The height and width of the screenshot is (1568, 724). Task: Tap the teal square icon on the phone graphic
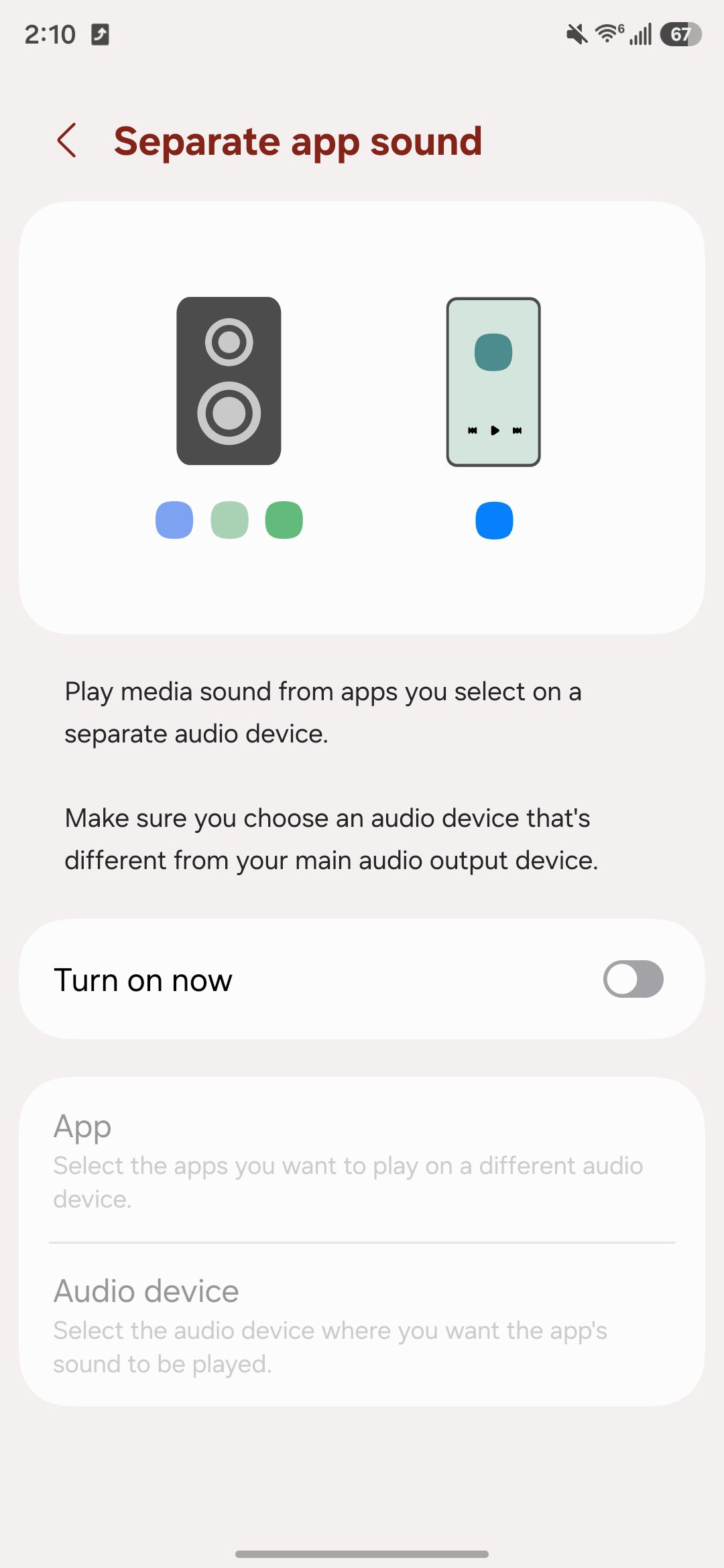tap(493, 351)
